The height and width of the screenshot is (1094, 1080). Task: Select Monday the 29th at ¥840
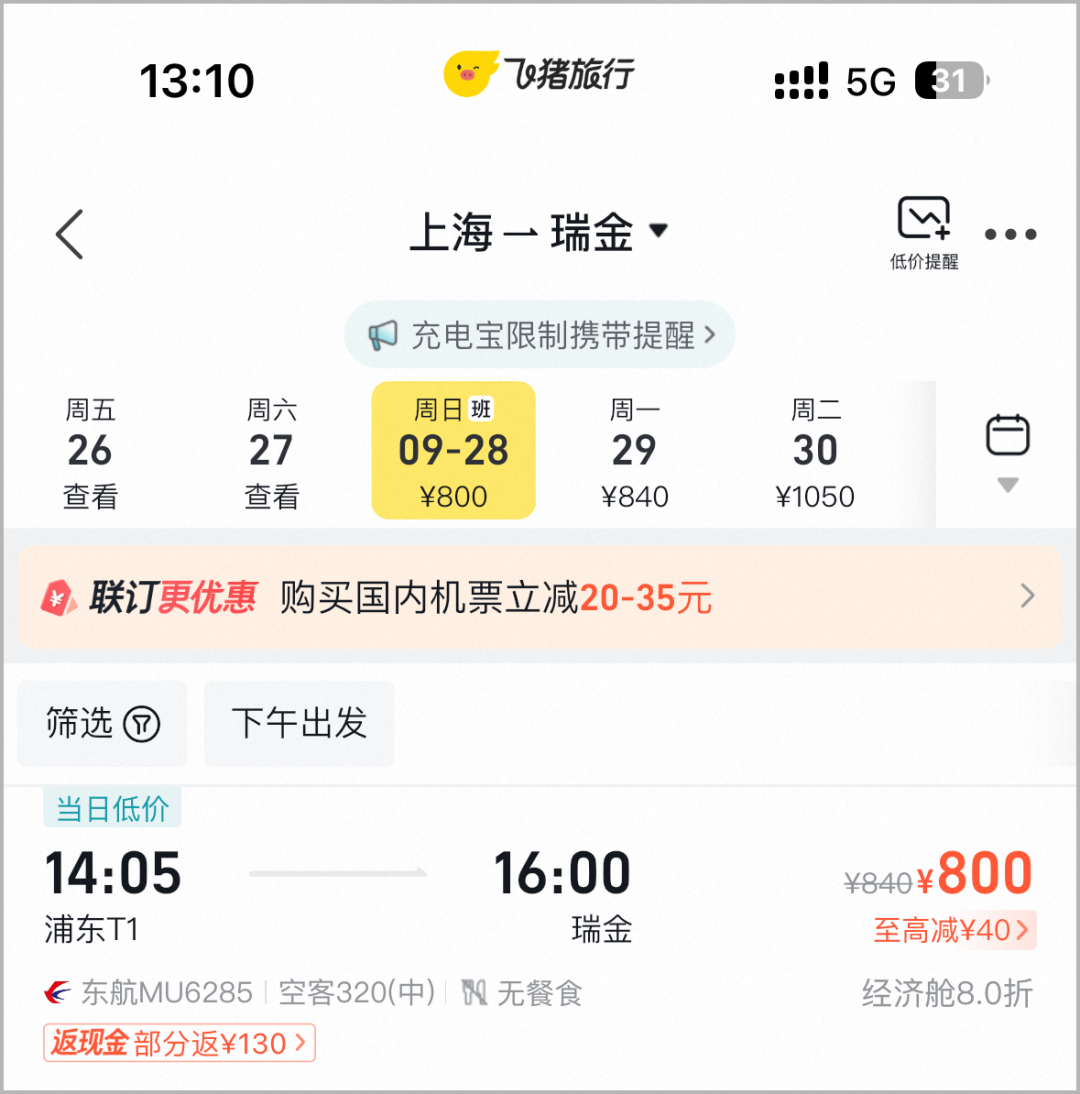point(634,452)
